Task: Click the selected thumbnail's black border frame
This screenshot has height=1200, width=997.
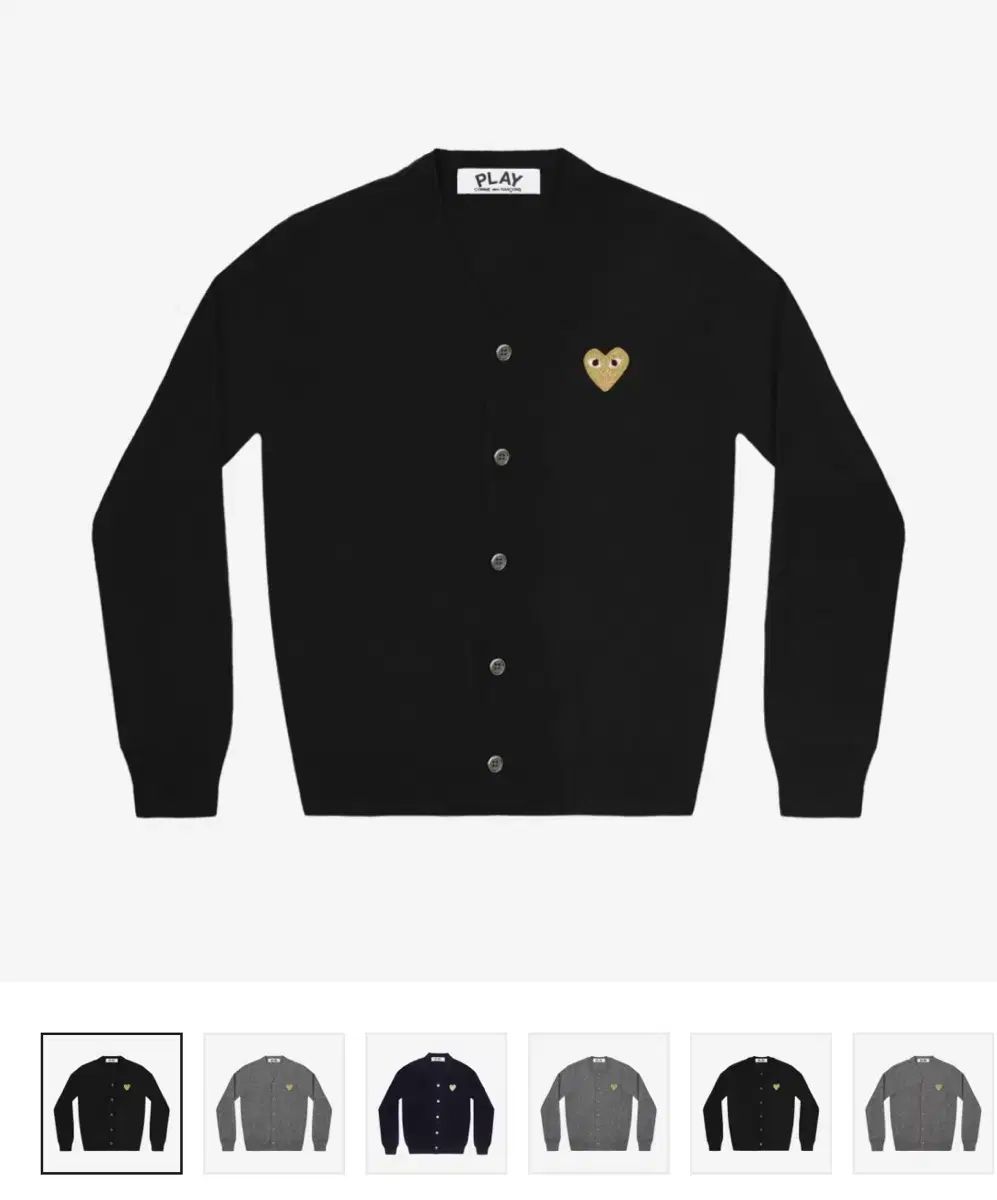Action: click(x=111, y=1033)
